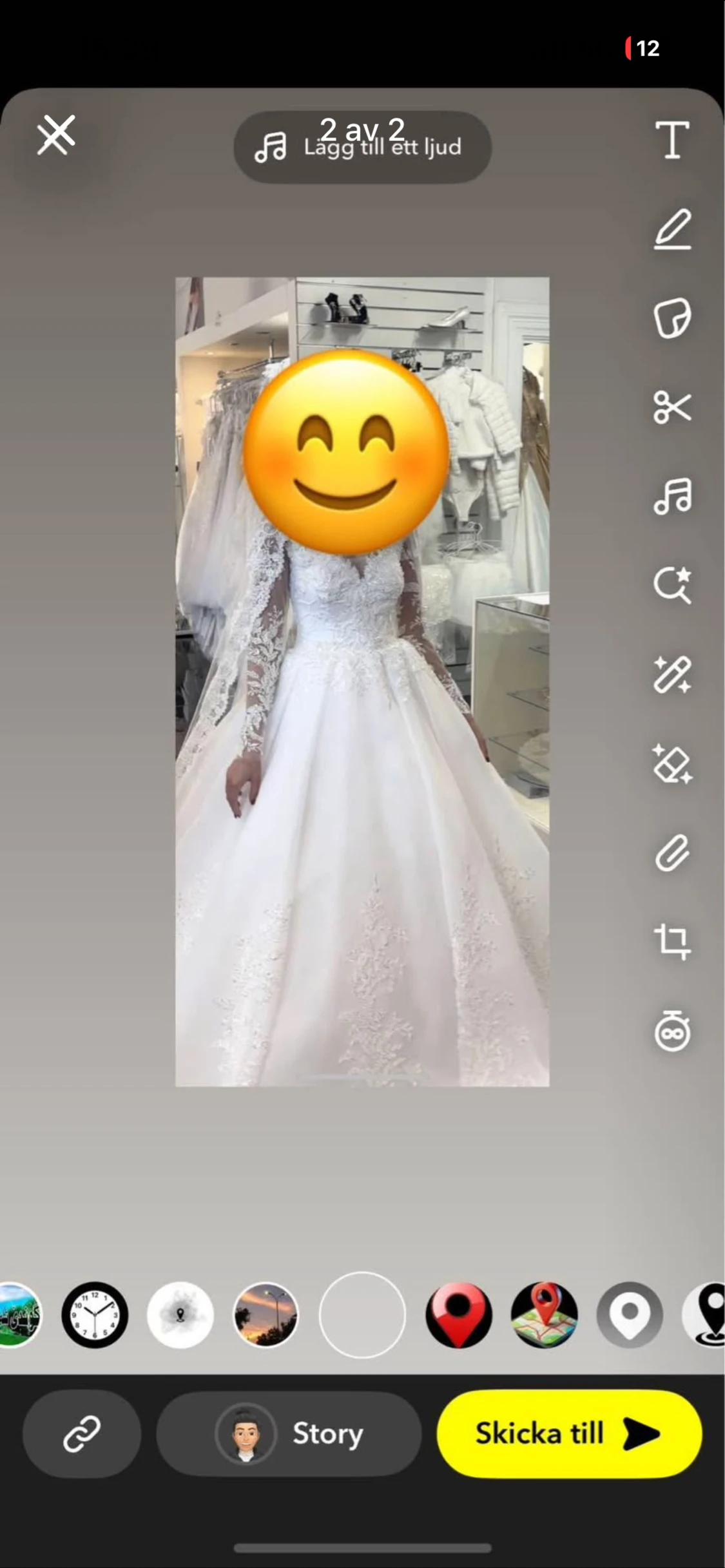This screenshot has width=725, height=1568.
Task: Copy the link with the chain button
Action: tap(82, 1434)
